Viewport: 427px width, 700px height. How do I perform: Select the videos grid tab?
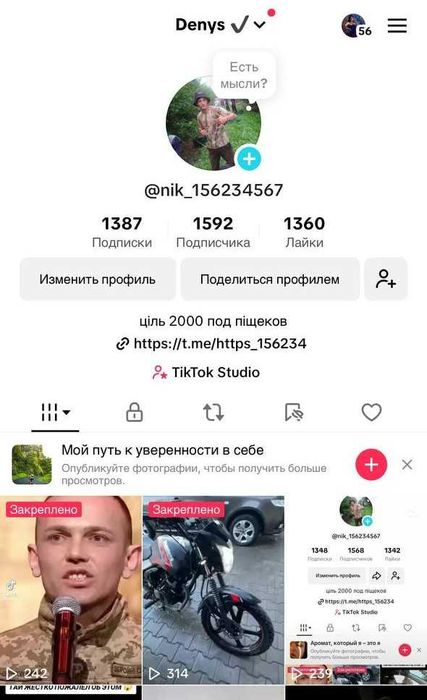click(55, 412)
